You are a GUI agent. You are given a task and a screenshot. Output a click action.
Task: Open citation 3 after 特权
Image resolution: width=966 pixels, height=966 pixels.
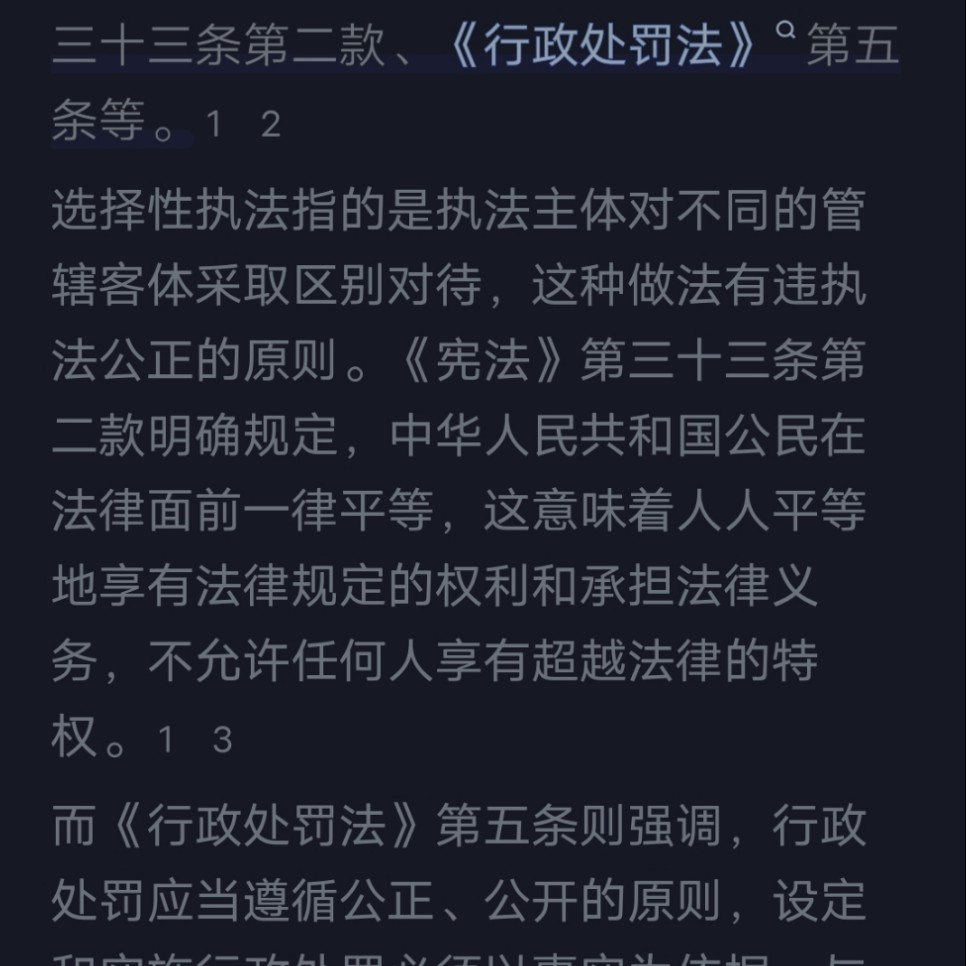(222, 740)
